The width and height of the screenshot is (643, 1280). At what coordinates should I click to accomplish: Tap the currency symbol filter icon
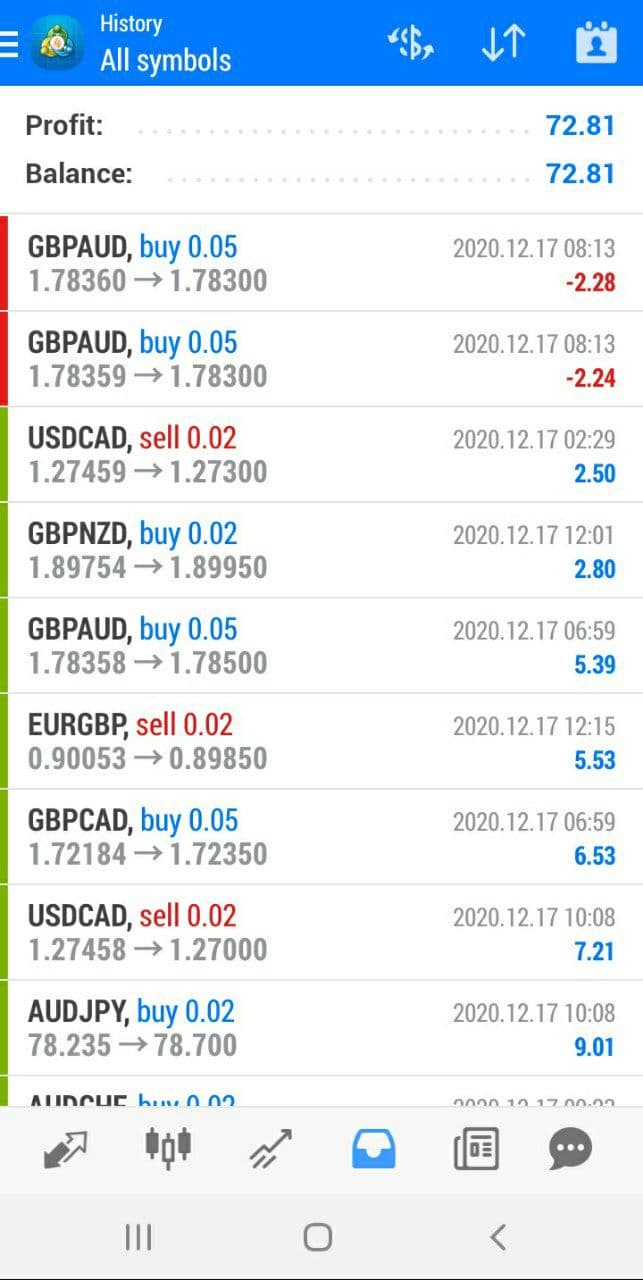410,43
